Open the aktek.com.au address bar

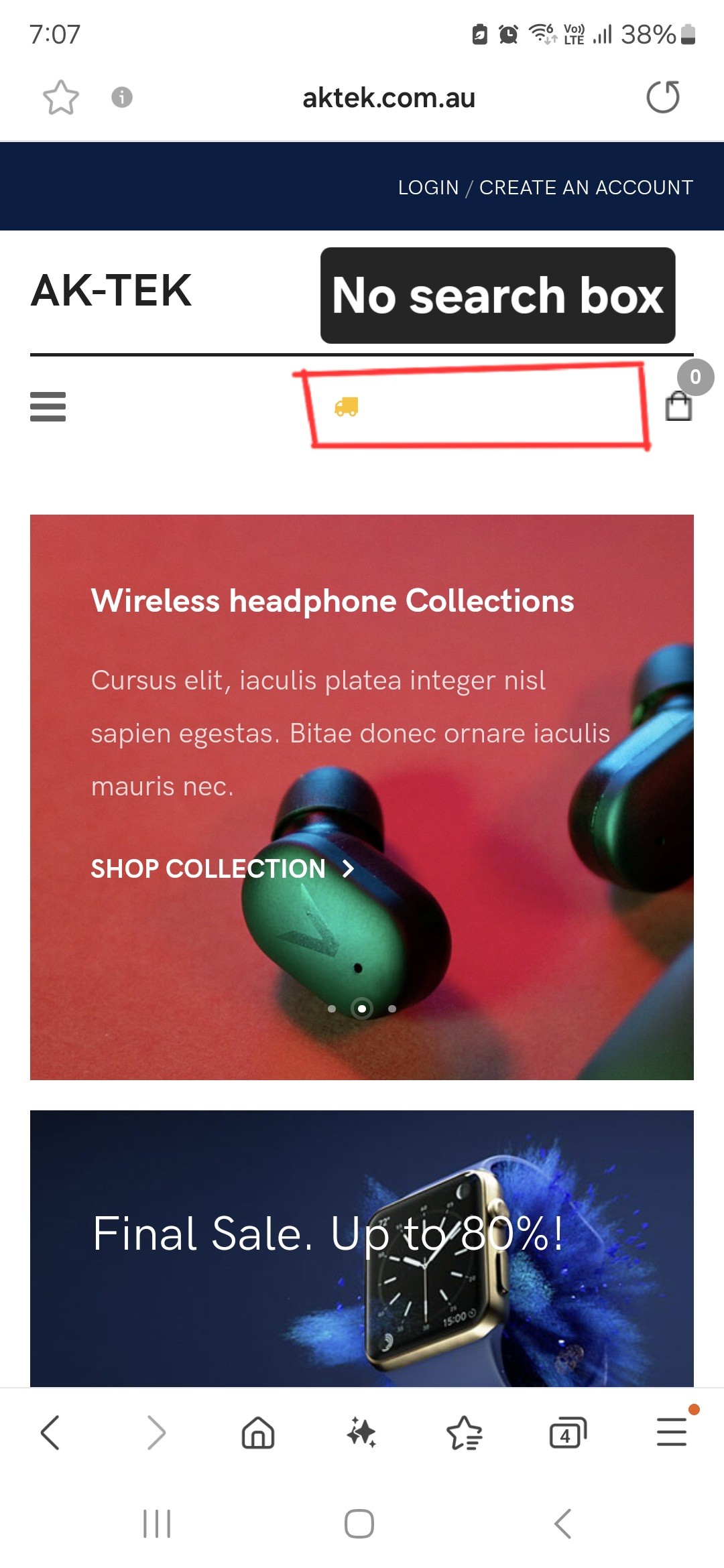click(389, 98)
